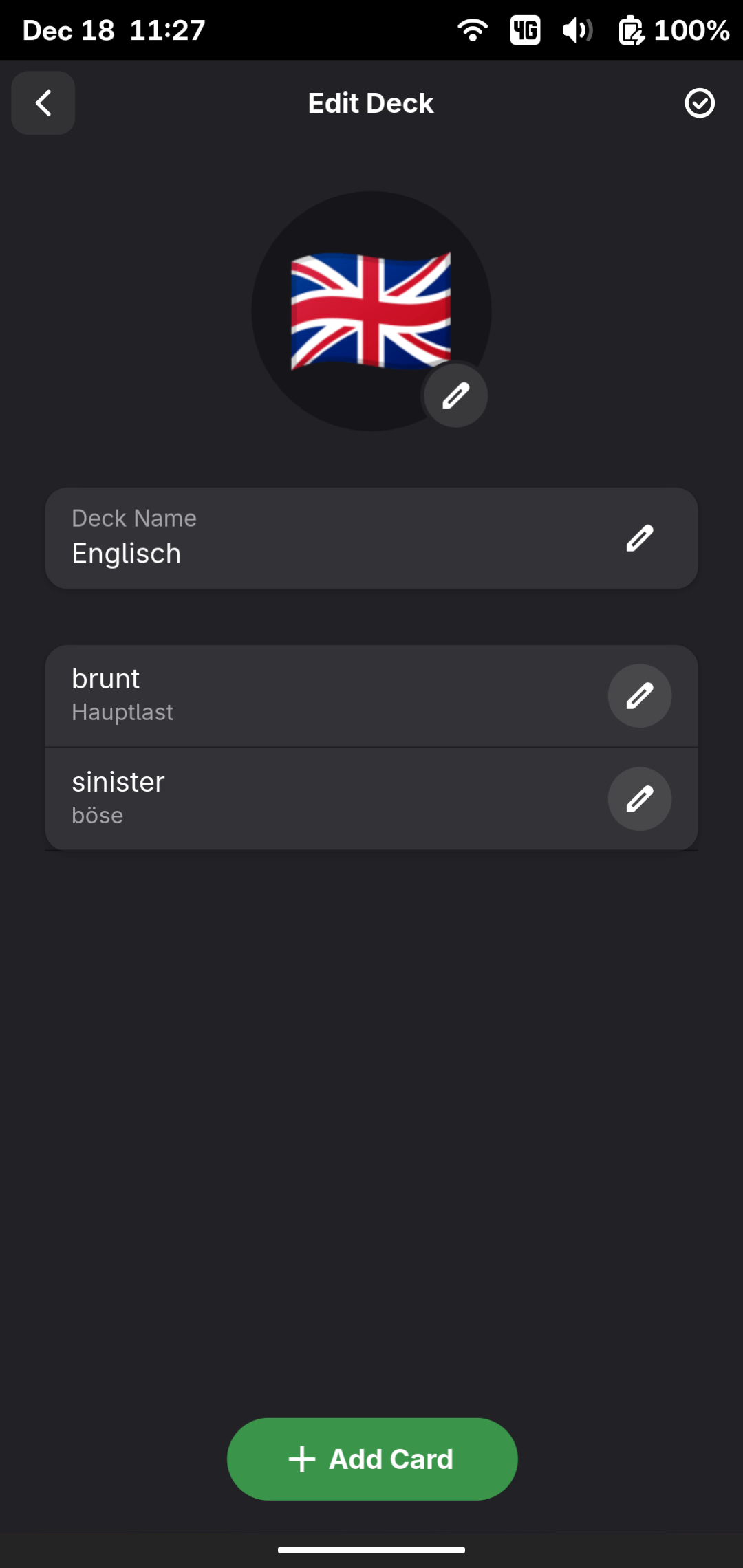The width and height of the screenshot is (743, 1568).
Task: Edit the deck name Englisch
Action: pos(639,538)
